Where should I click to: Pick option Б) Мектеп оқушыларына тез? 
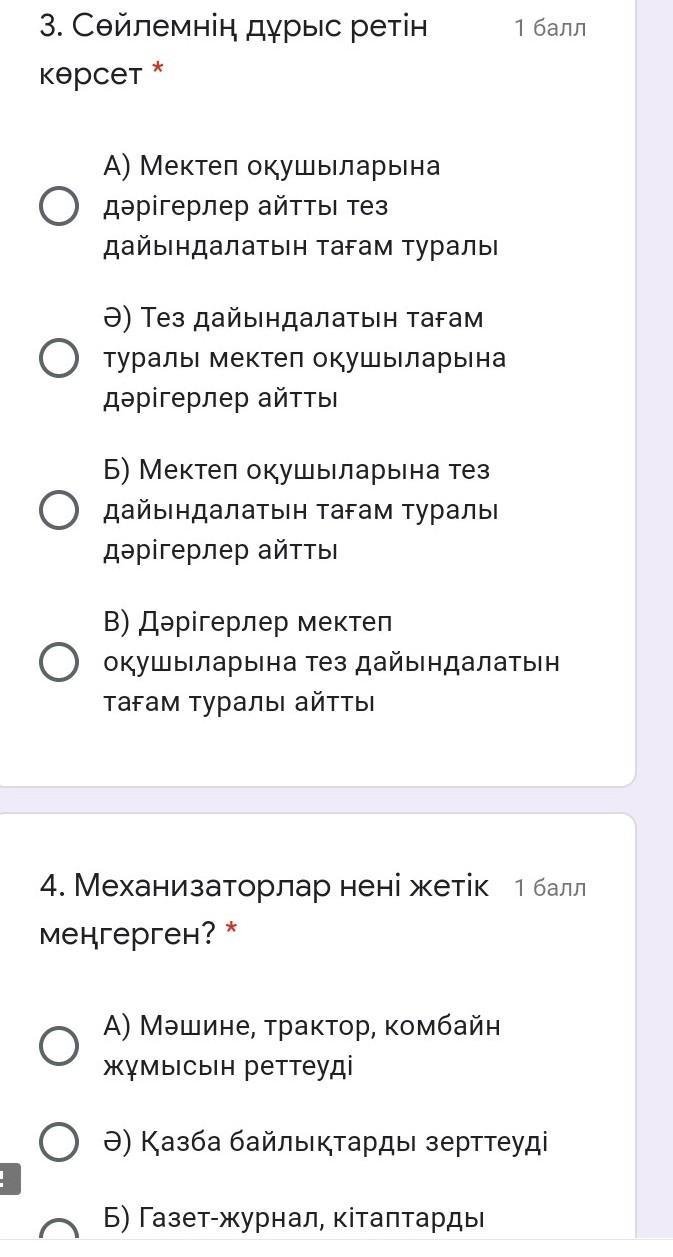[x=59, y=510]
